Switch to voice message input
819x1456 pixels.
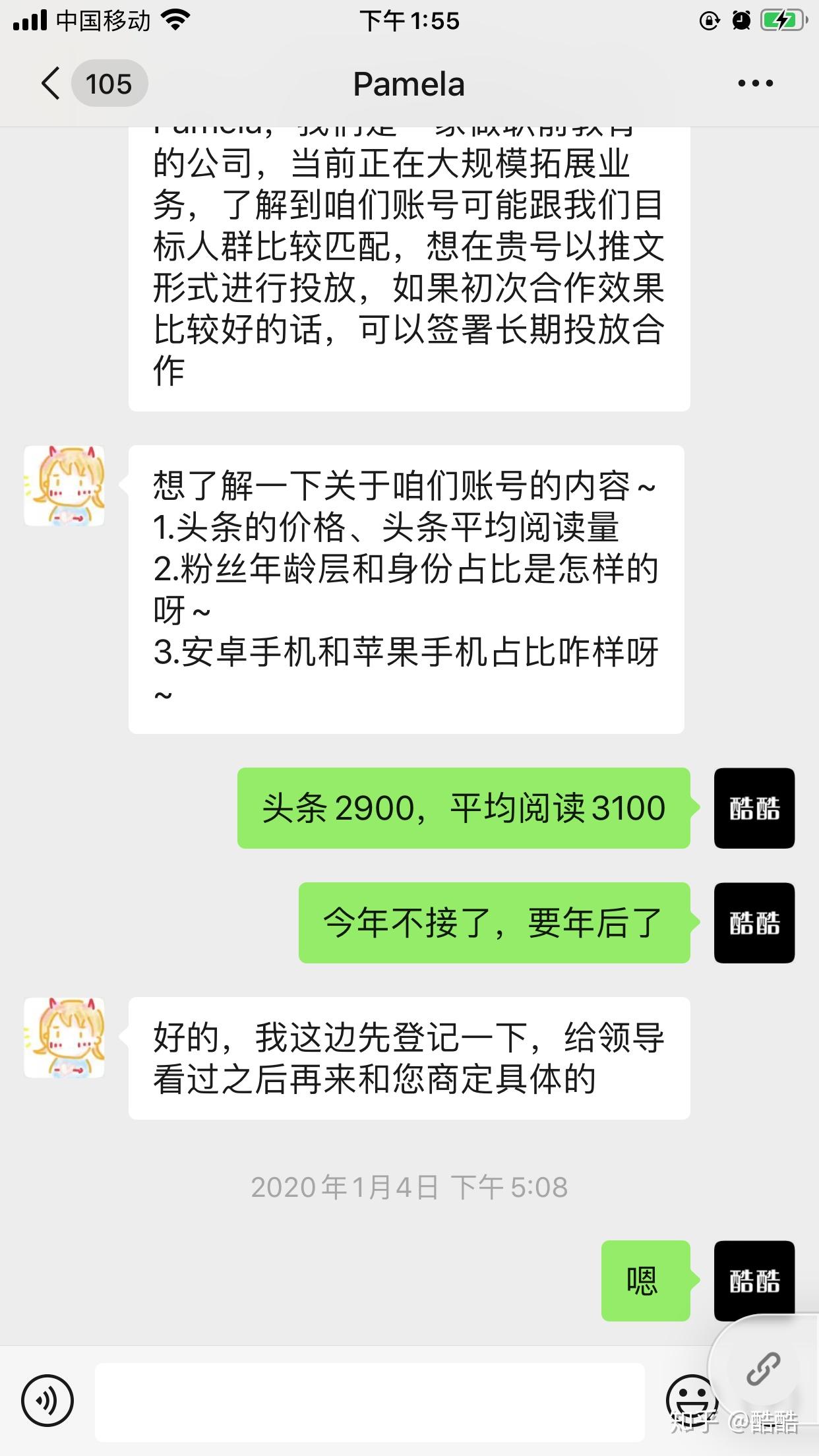(x=47, y=1401)
